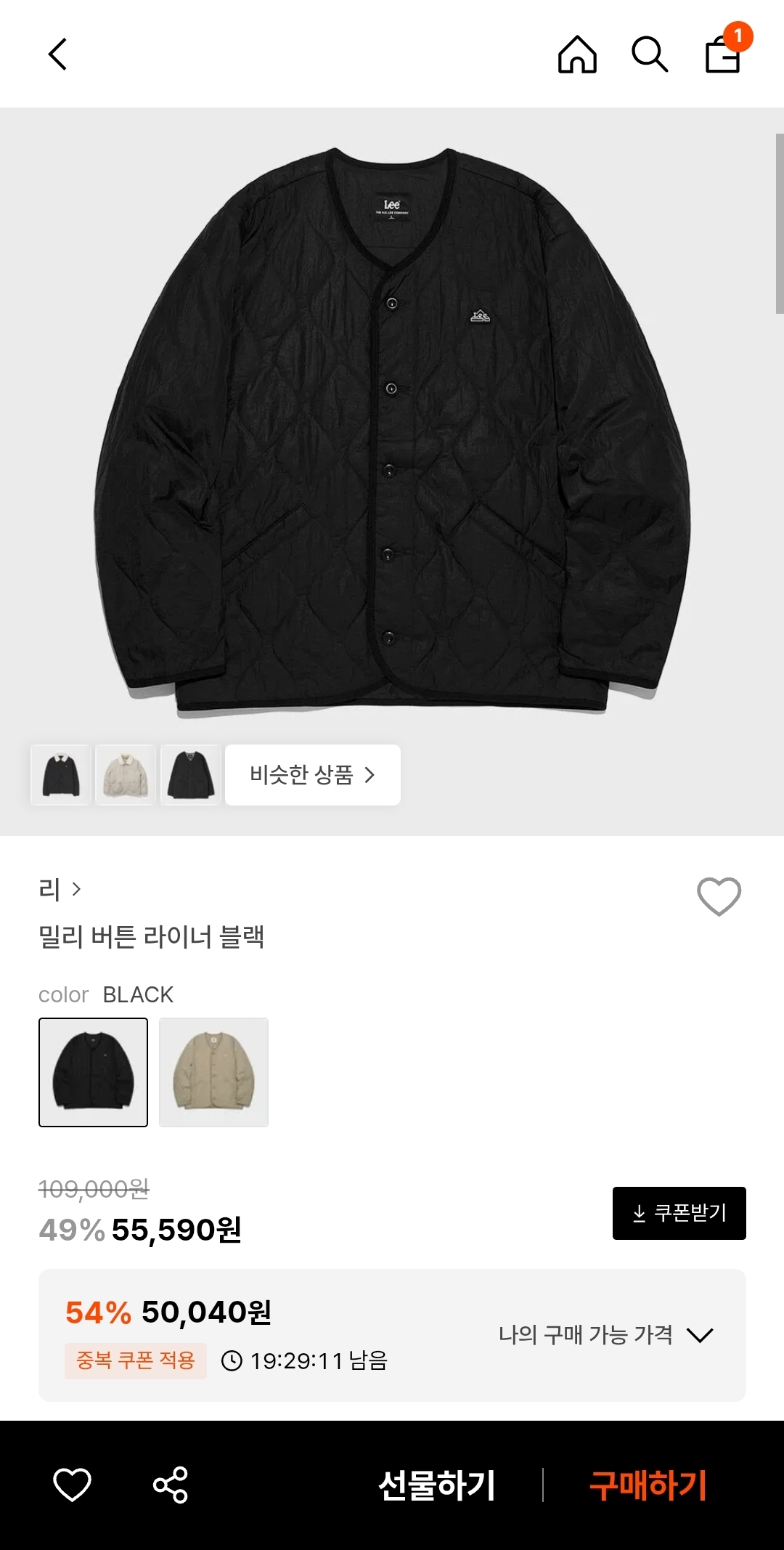The image size is (784, 1550).
Task: Open the 리 brand page link
Action: (x=60, y=889)
